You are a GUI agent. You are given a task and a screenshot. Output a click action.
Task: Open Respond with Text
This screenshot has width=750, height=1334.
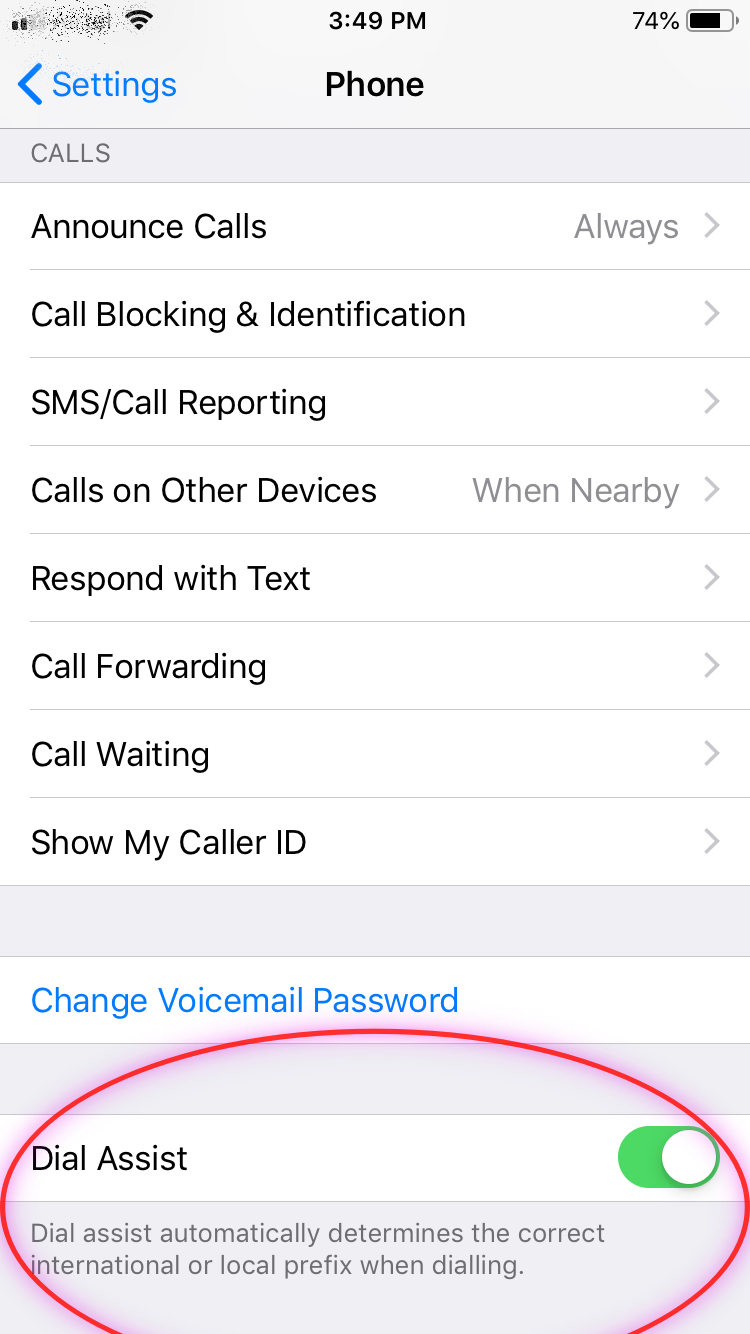[x=375, y=579]
